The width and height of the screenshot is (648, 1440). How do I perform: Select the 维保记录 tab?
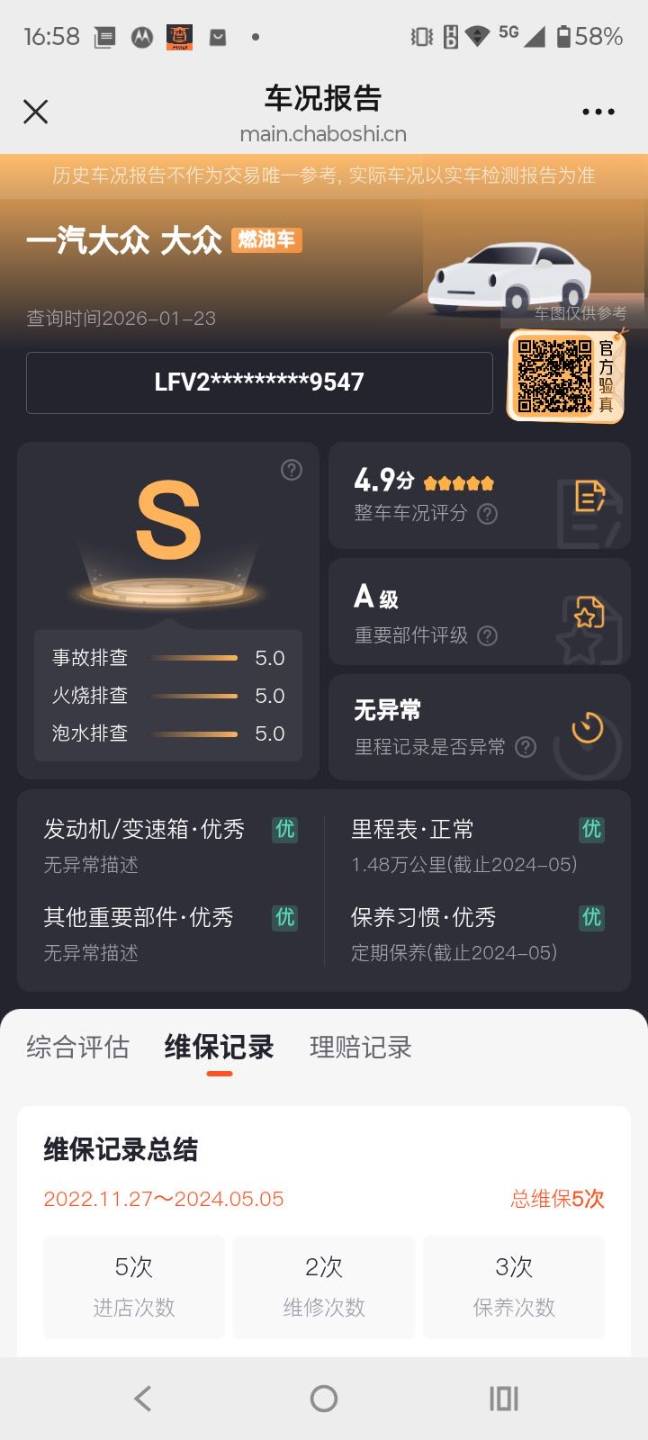pos(219,1047)
